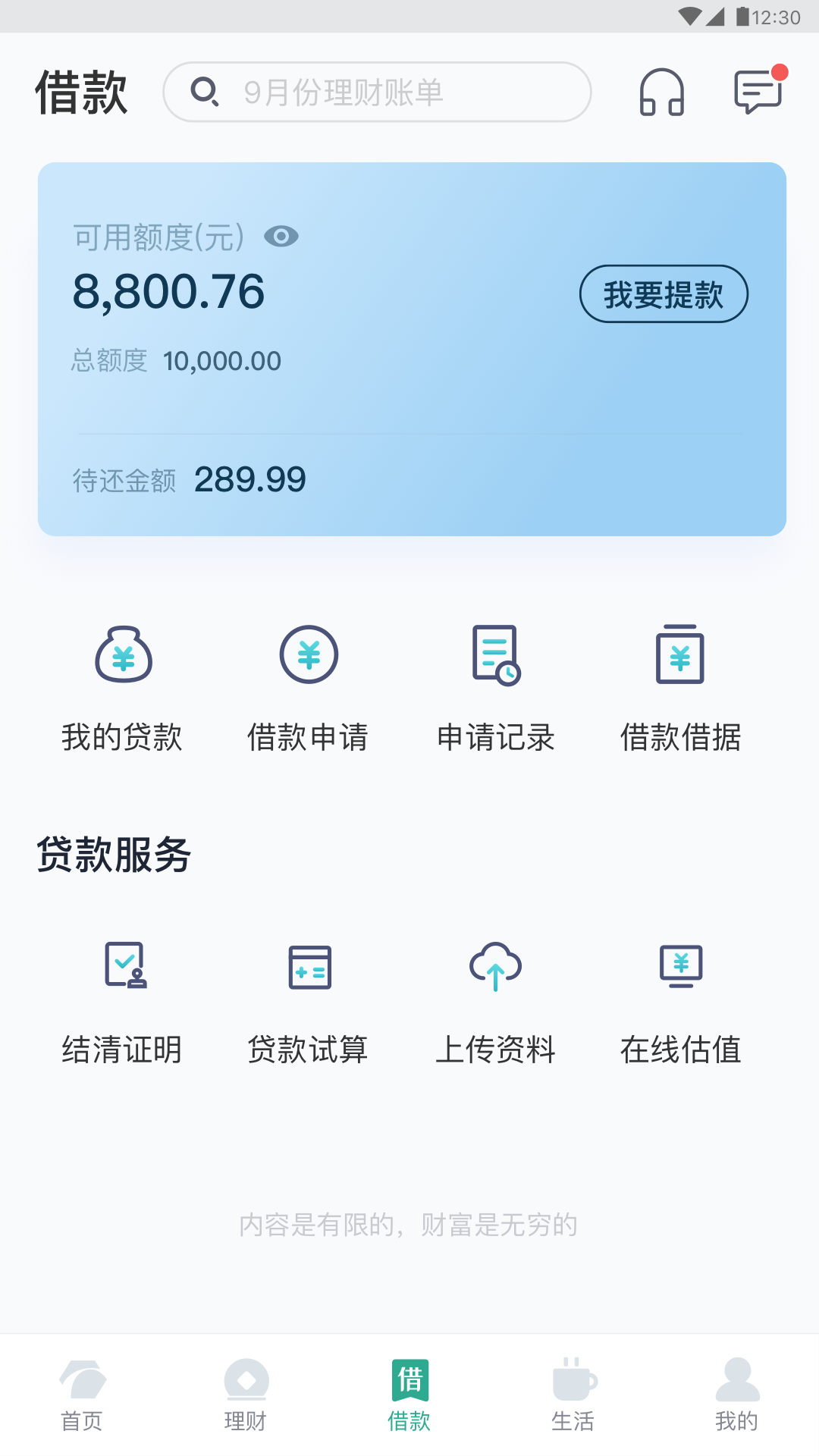Open the 我的 tab
Viewport: 819px width, 1456px height.
[736, 1395]
